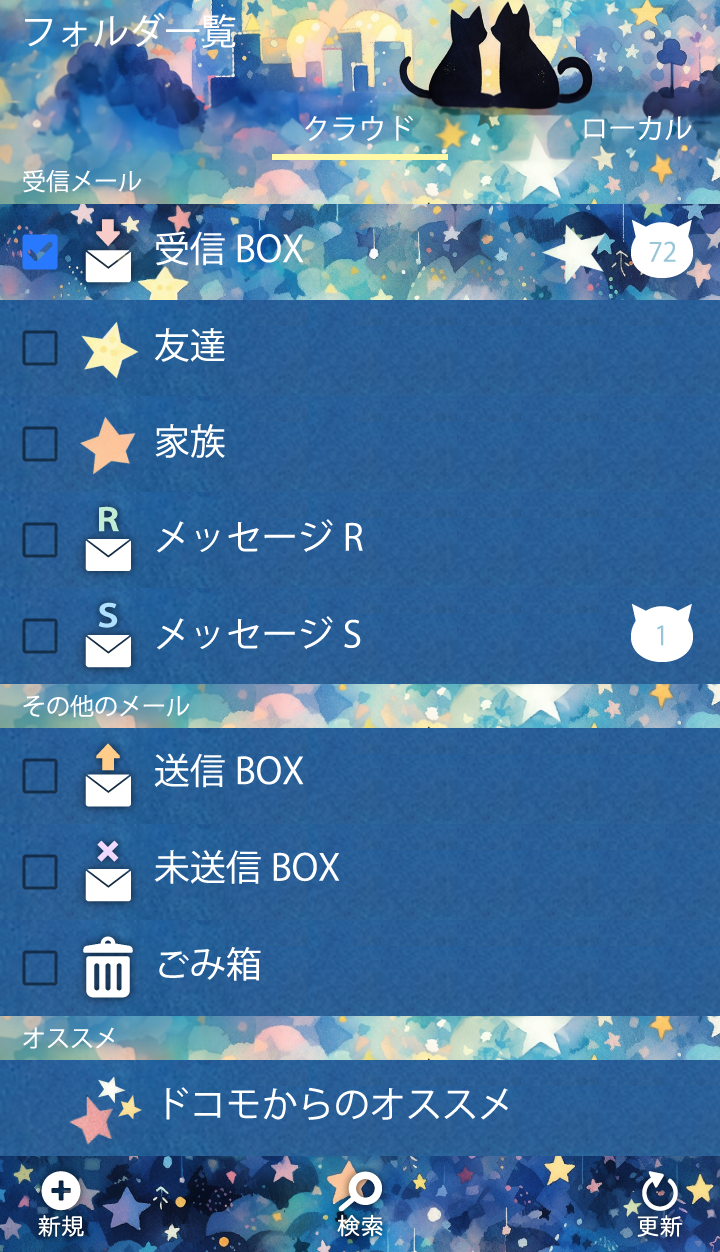The height and width of the screenshot is (1252, 720).
Task: Switch to the ローカル tab
Action: [636, 129]
